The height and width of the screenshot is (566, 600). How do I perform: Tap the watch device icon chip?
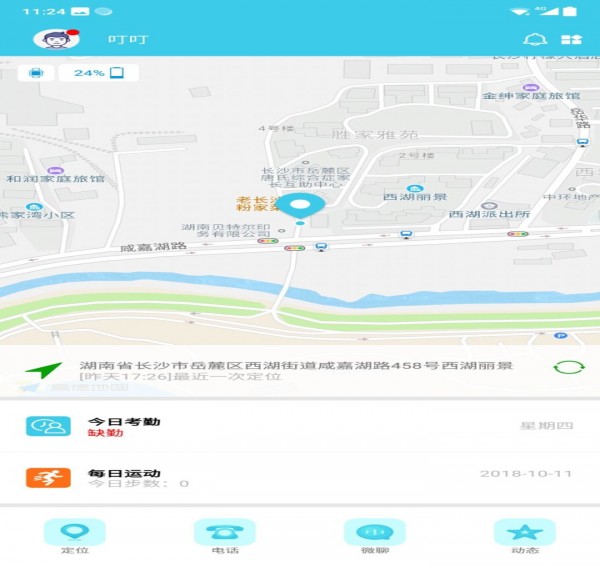36,73
